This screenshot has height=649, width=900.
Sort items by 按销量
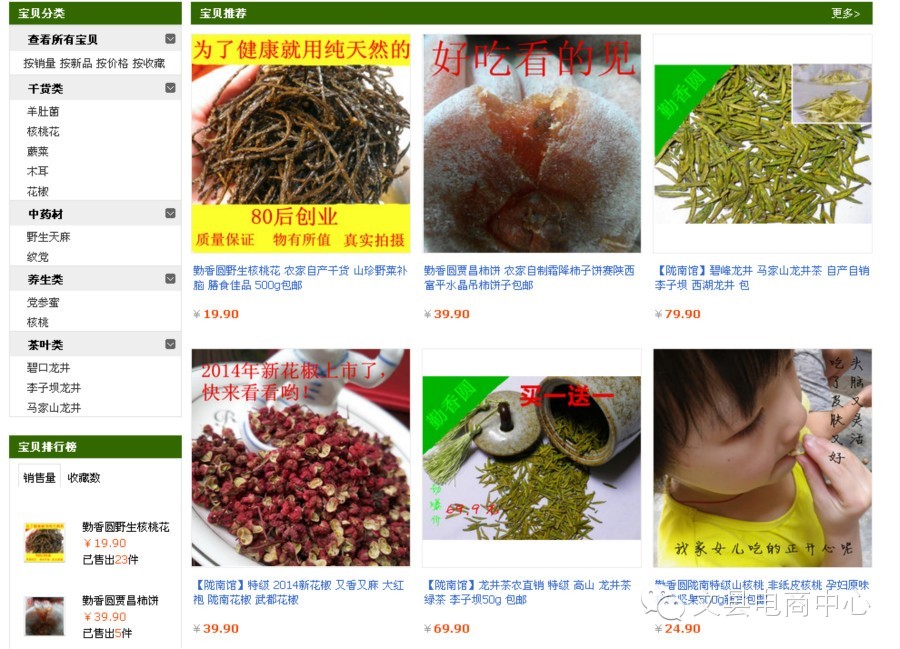pos(40,63)
